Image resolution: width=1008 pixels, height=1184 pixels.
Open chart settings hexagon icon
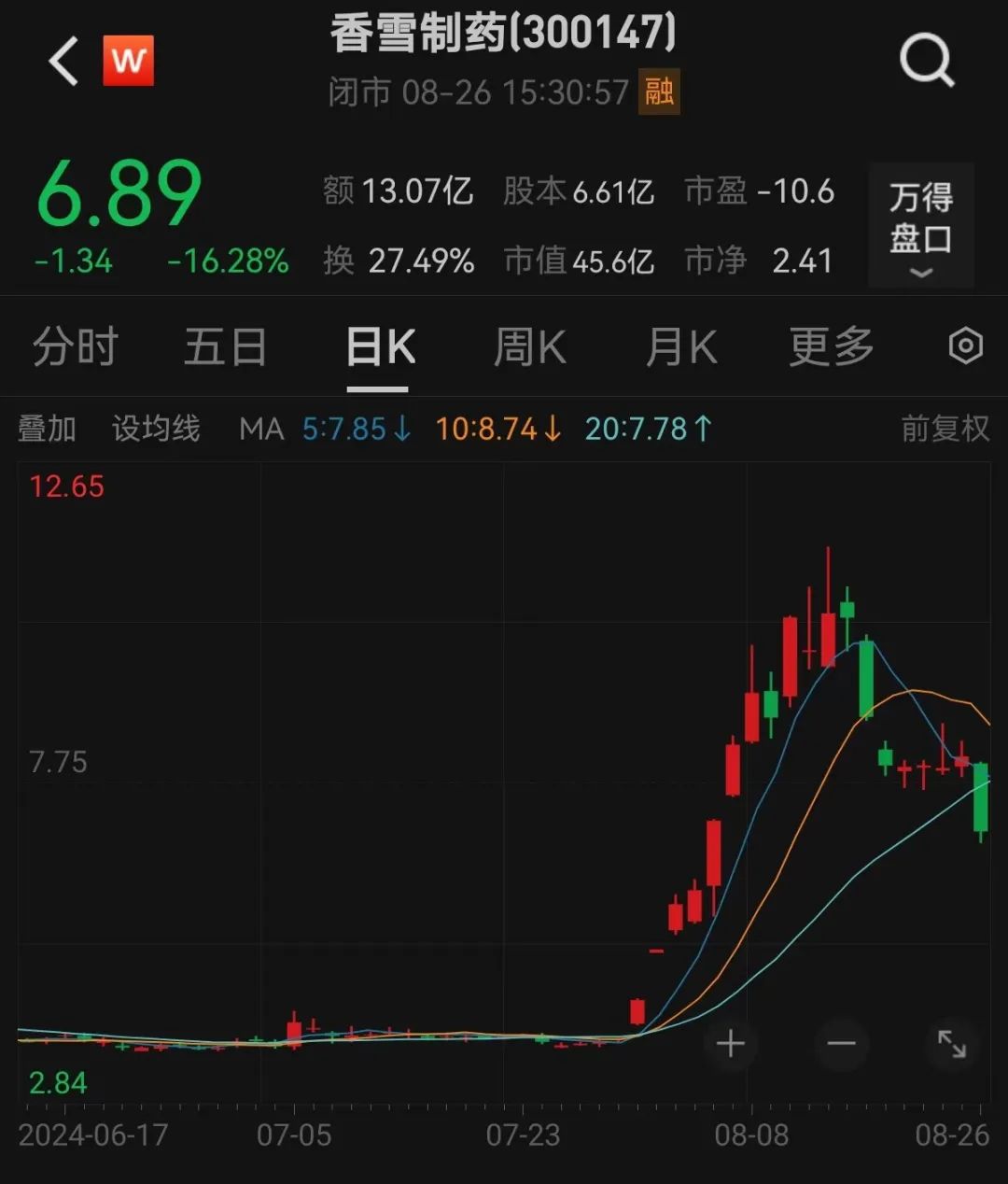pyautogui.click(x=965, y=346)
